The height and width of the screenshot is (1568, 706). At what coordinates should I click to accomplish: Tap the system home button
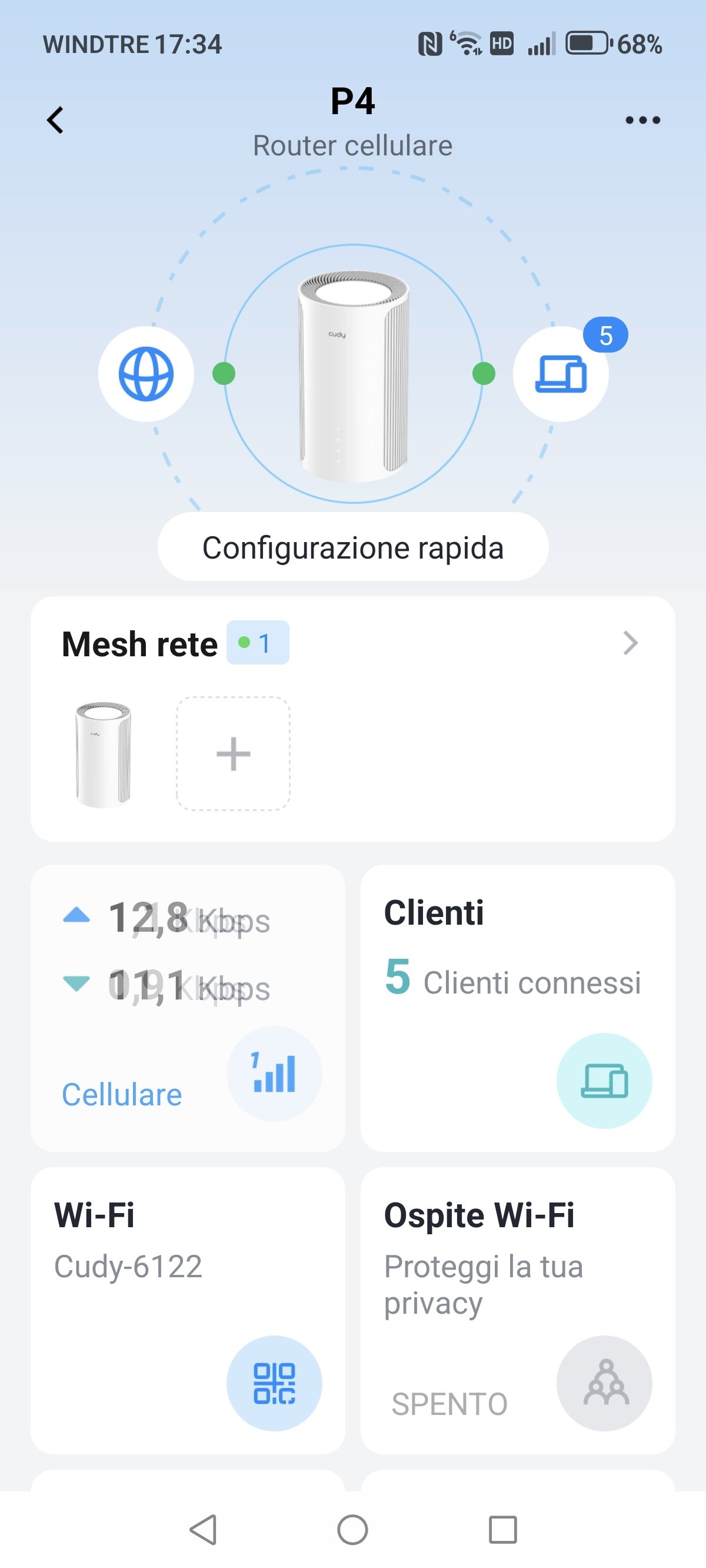tap(353, 1529)
